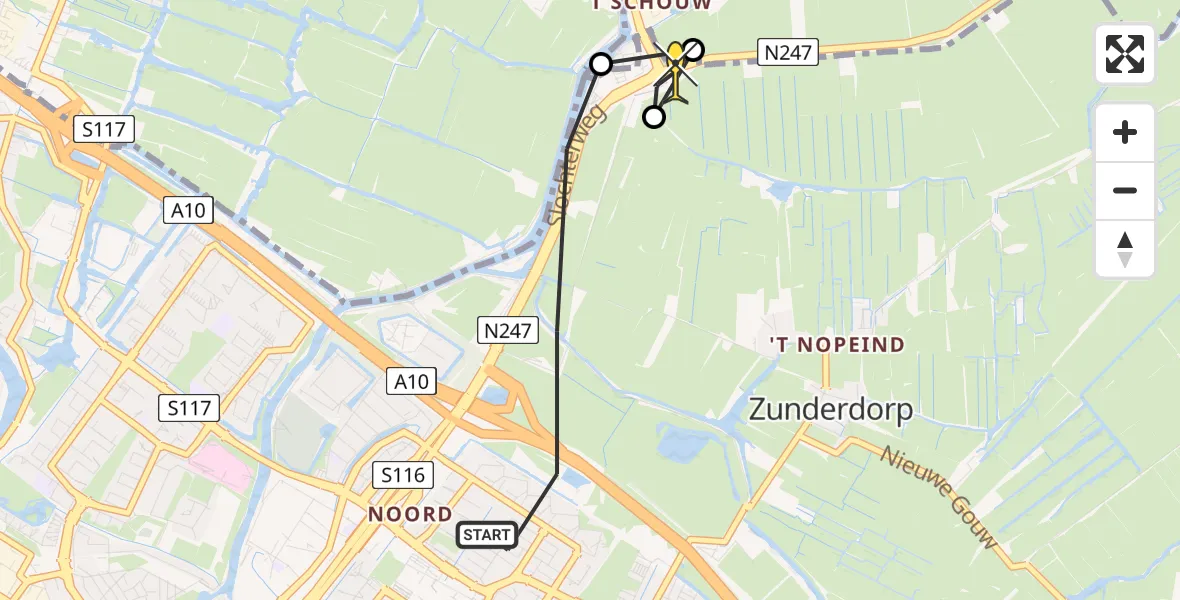Zoom out of the map
This screenshot has height=600, width=1180.
(x=1125, y=190)
